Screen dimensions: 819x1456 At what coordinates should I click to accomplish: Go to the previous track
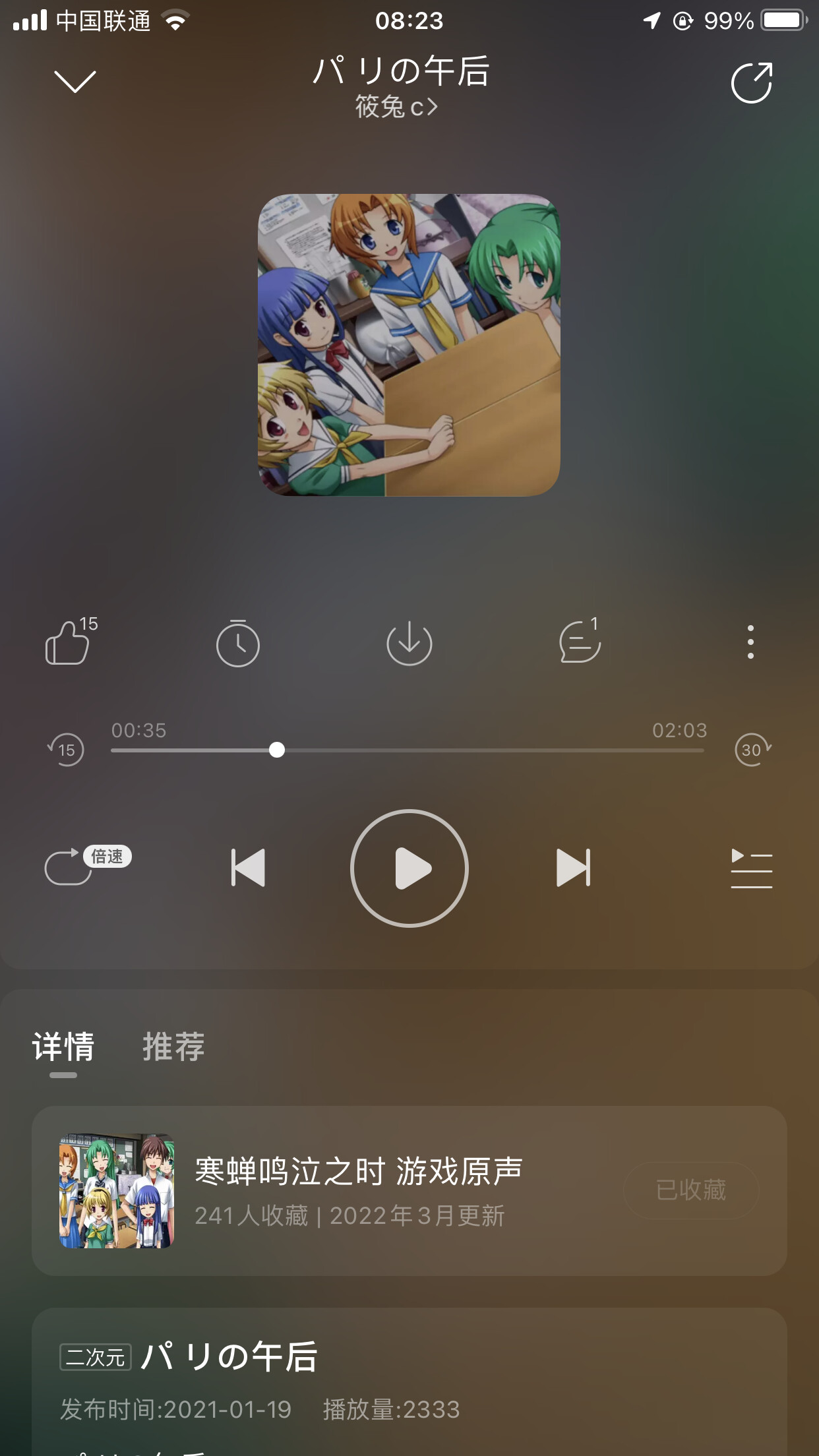pos(248,868)
